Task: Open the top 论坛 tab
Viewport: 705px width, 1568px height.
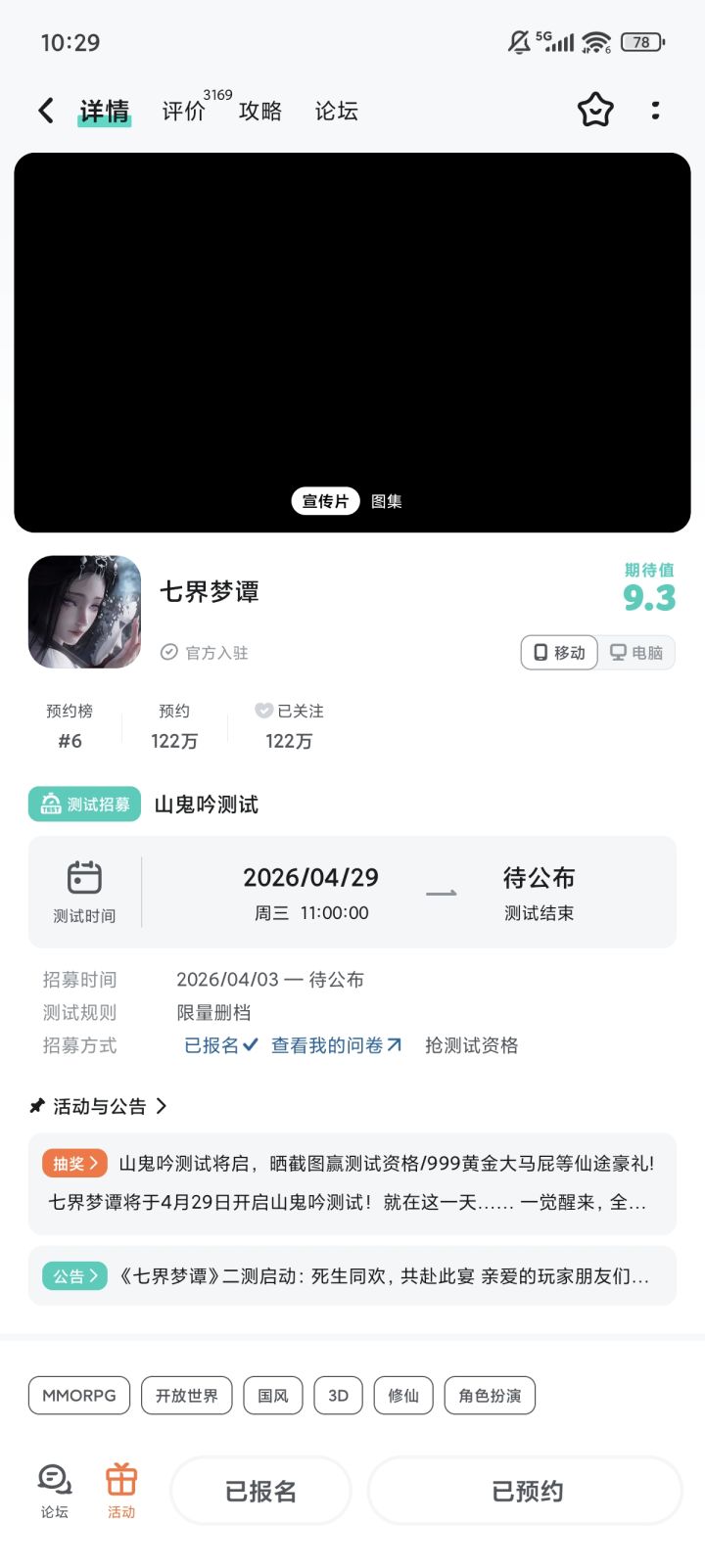Action: pyautogui.click(x=337, y=111)
